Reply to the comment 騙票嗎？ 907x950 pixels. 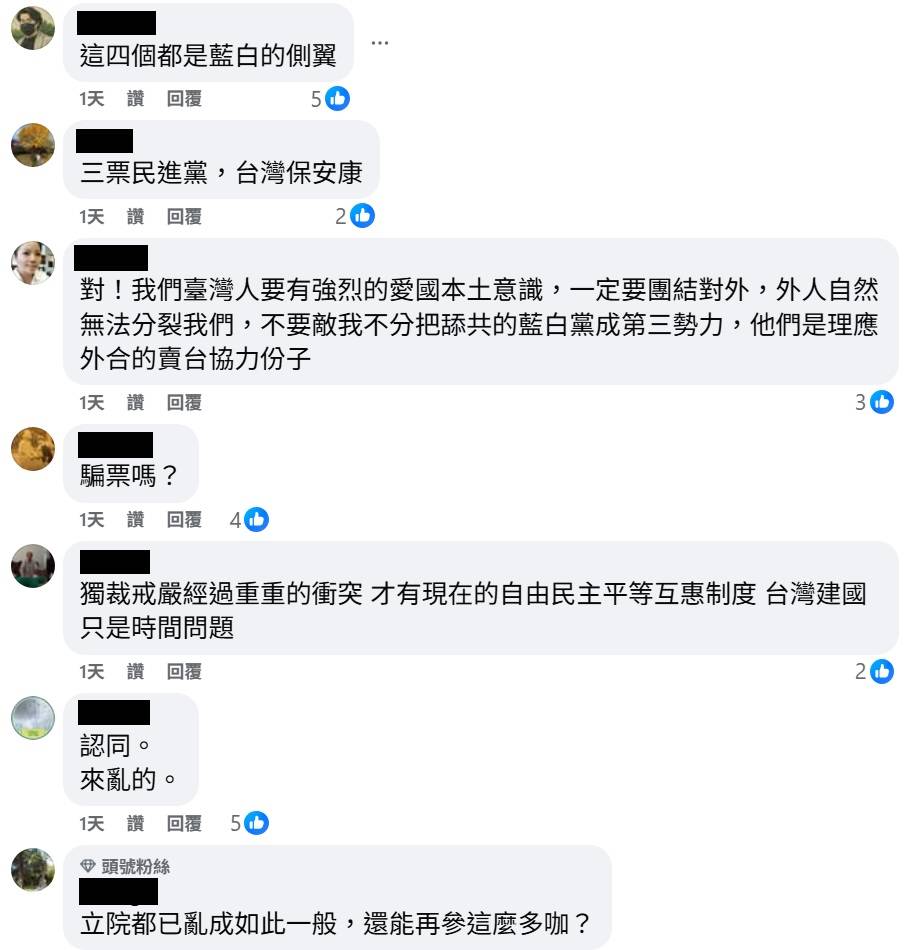(x=184, y=519)
